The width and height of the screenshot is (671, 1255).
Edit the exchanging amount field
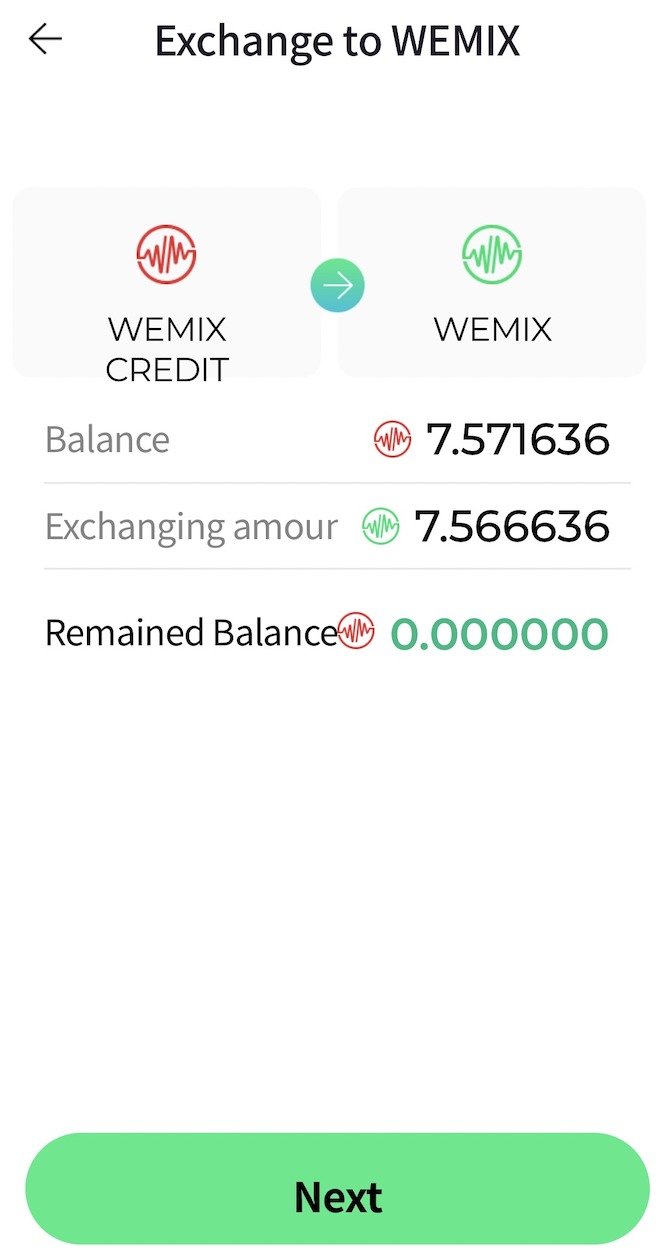pos(511,526)
